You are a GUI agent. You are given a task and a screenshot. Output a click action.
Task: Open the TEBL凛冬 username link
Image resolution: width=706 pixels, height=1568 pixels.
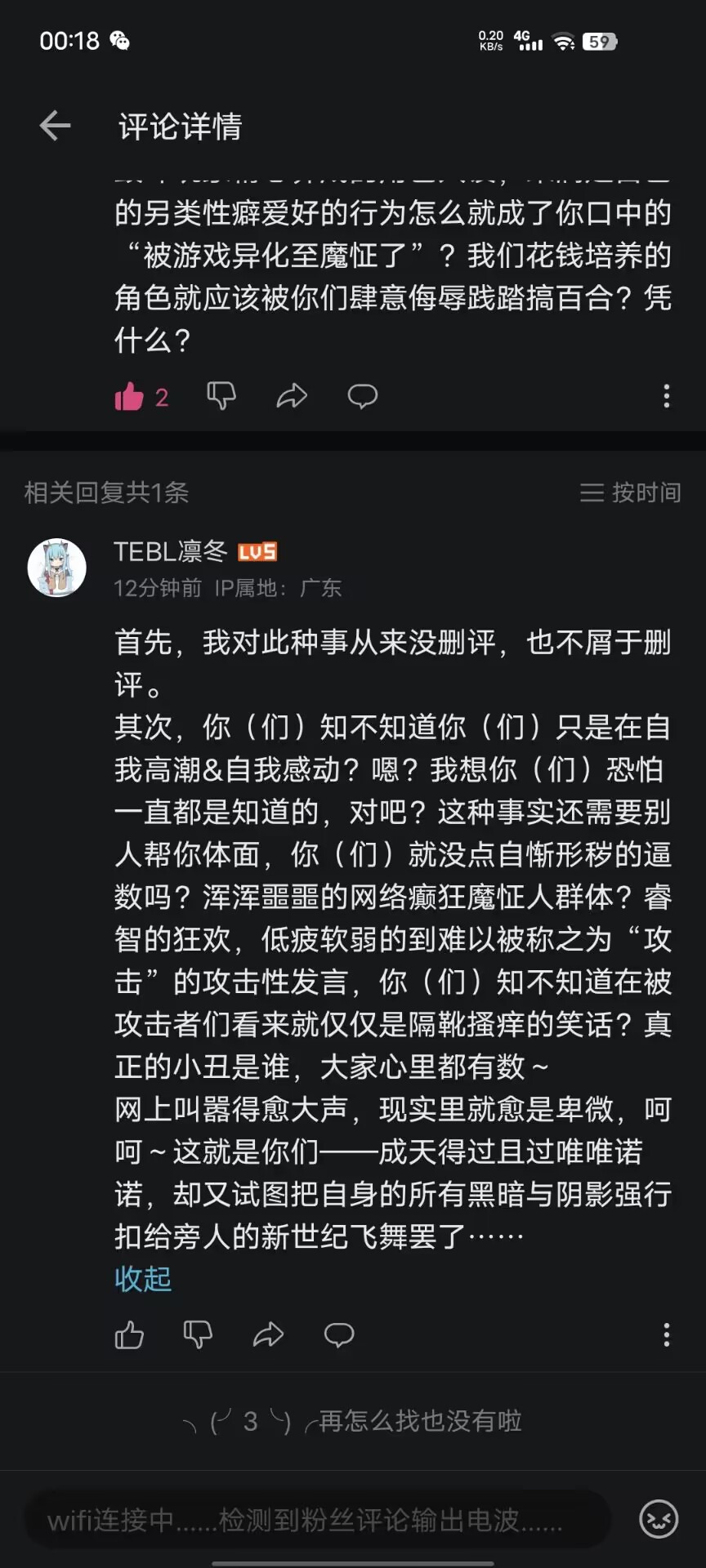[170, 552]
